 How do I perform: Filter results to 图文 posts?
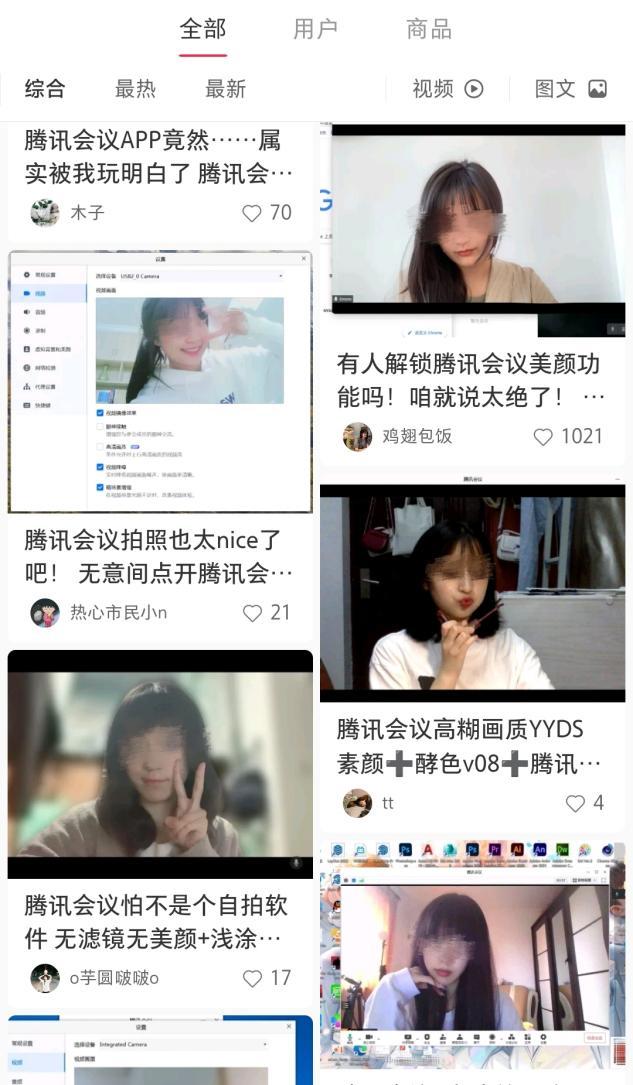(570, 89)
